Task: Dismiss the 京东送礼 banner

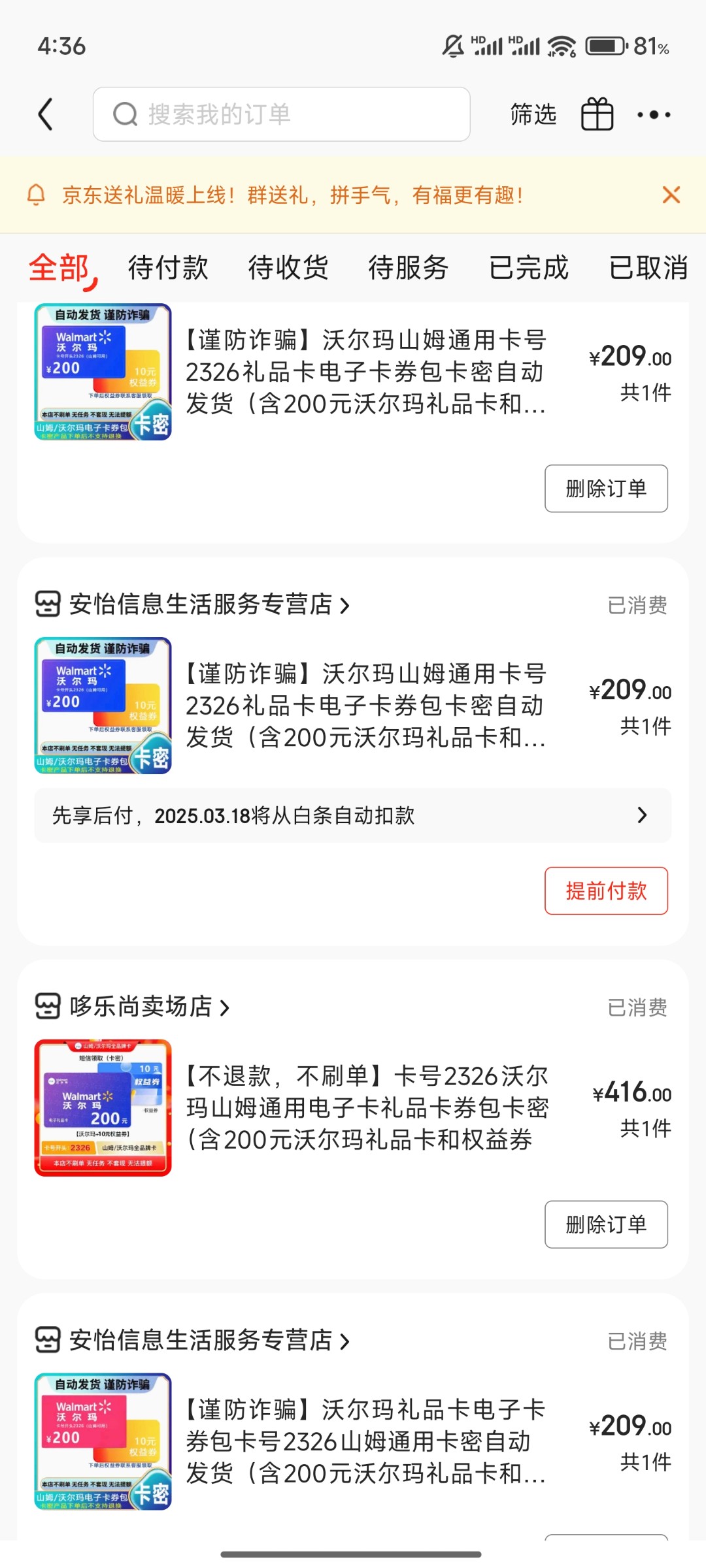Action: [x=671, y=195]
